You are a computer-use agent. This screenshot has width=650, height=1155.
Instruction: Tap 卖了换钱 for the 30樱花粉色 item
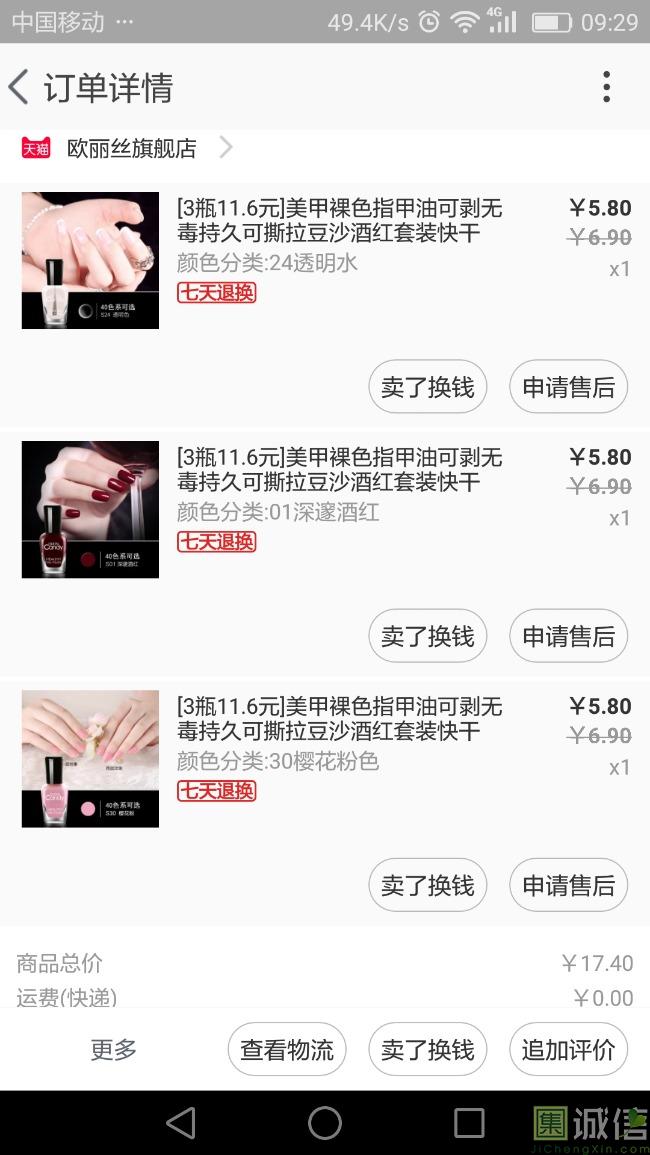(x=427, y=885)
